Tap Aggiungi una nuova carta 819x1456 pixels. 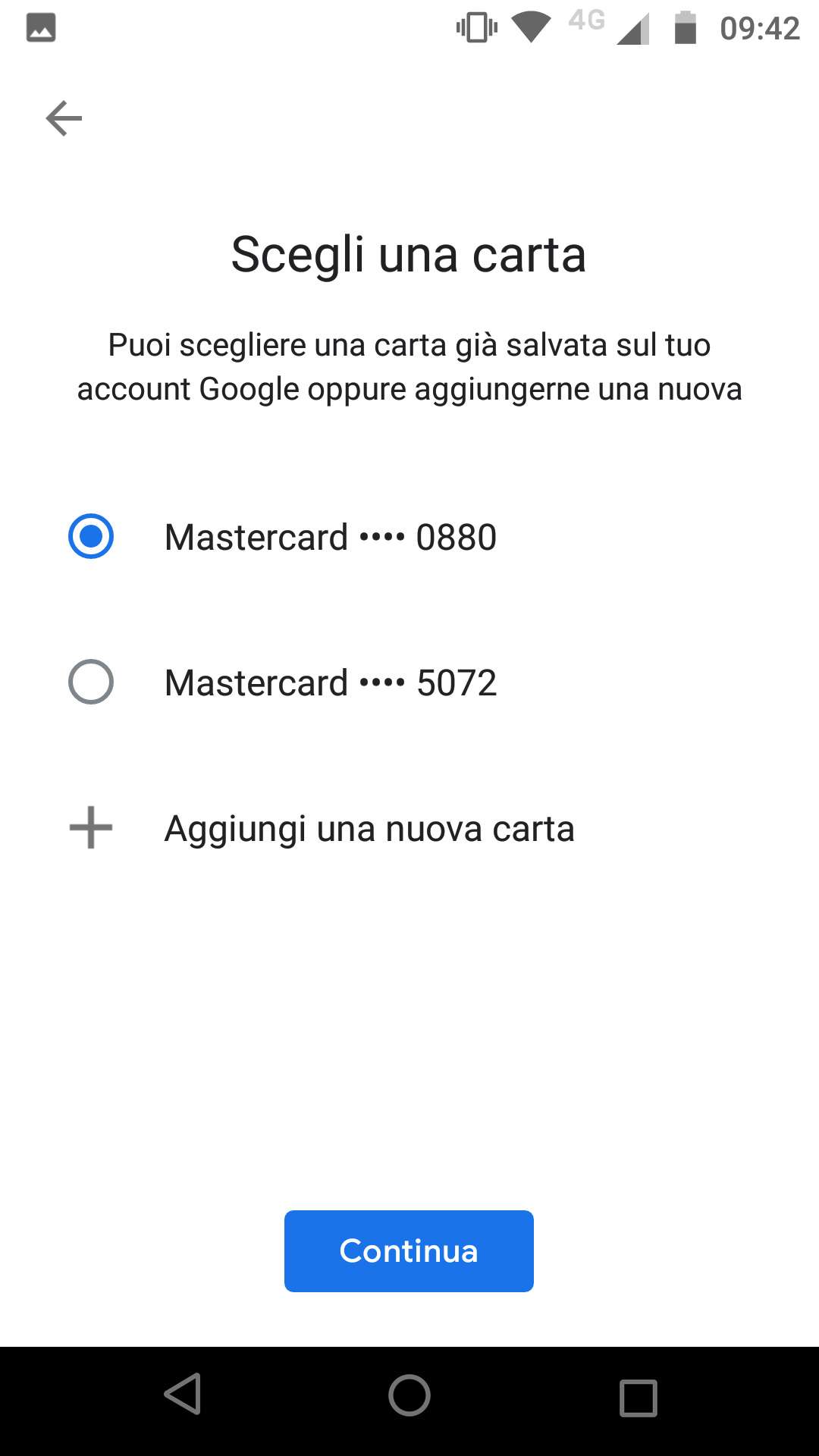[369, 828]
